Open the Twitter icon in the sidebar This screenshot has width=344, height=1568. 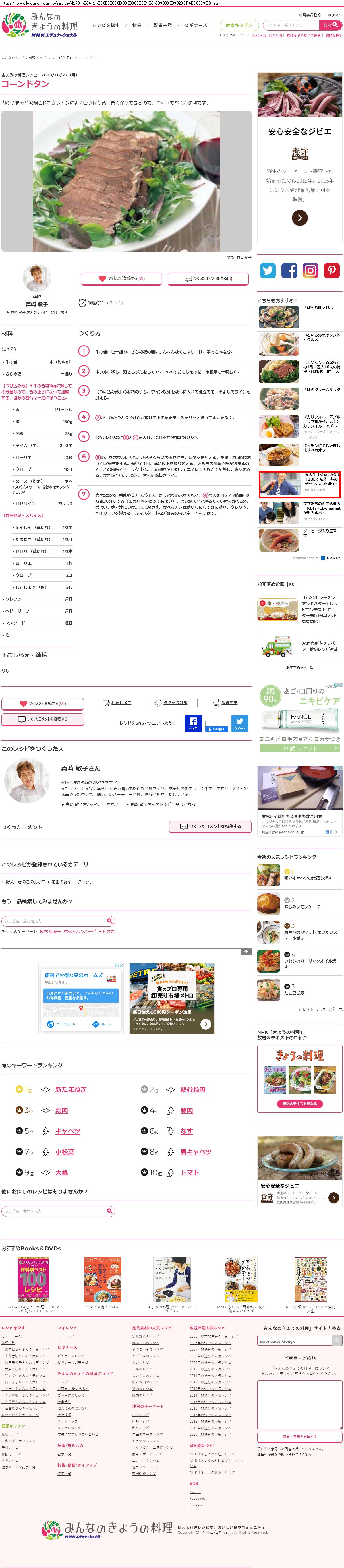tap(268, 270)
